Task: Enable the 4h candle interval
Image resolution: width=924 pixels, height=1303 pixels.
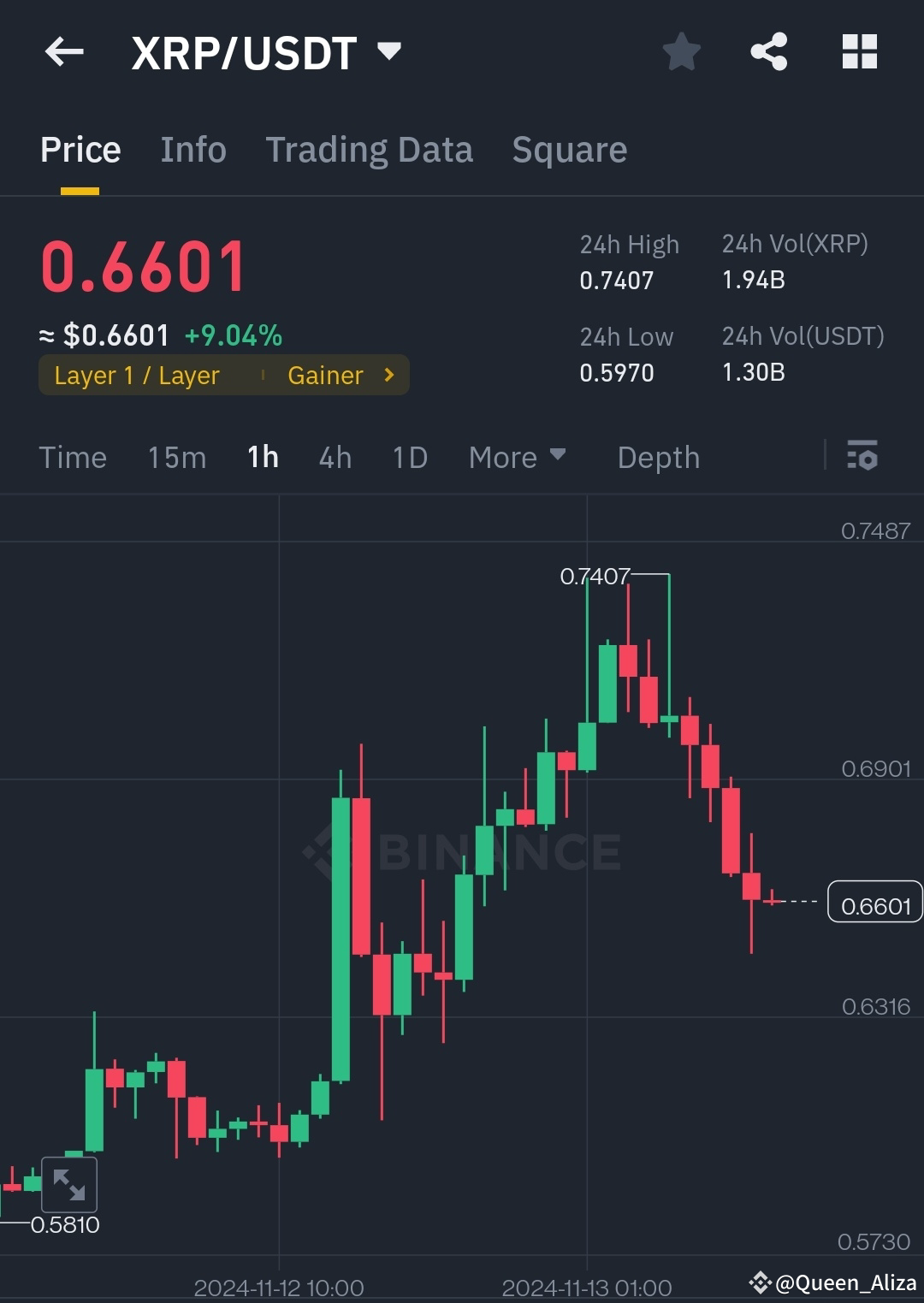Action: 335,457
